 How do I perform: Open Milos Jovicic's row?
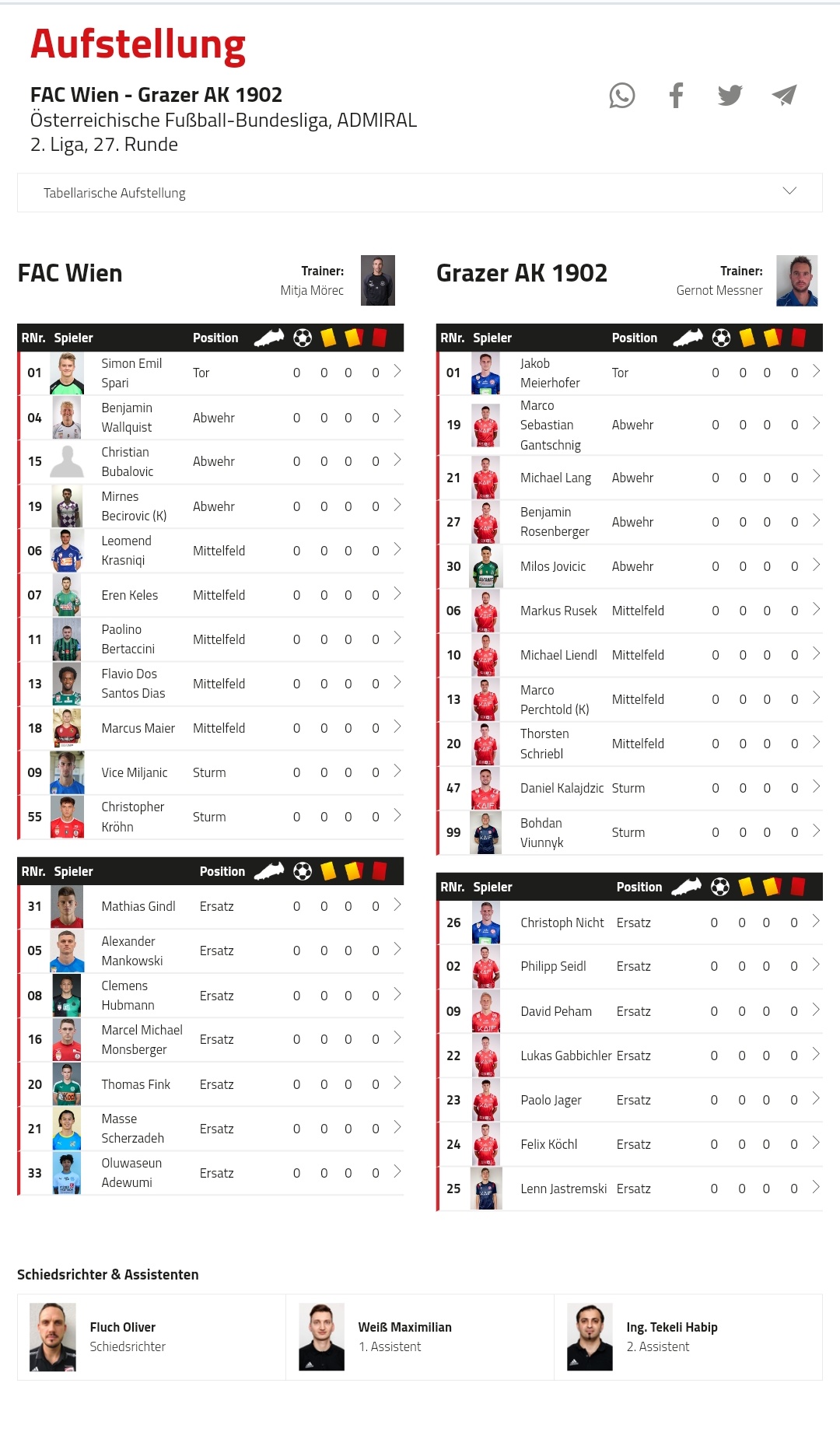click(x=629, y=566)
